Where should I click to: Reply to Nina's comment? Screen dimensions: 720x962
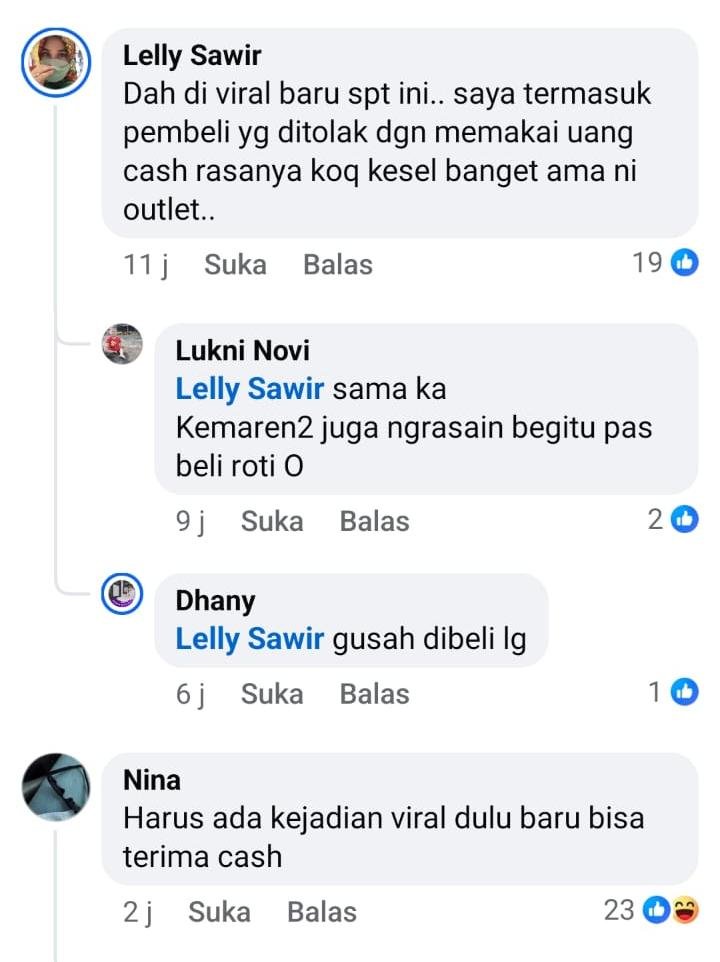pyautogui.click(x=321, y=911)
